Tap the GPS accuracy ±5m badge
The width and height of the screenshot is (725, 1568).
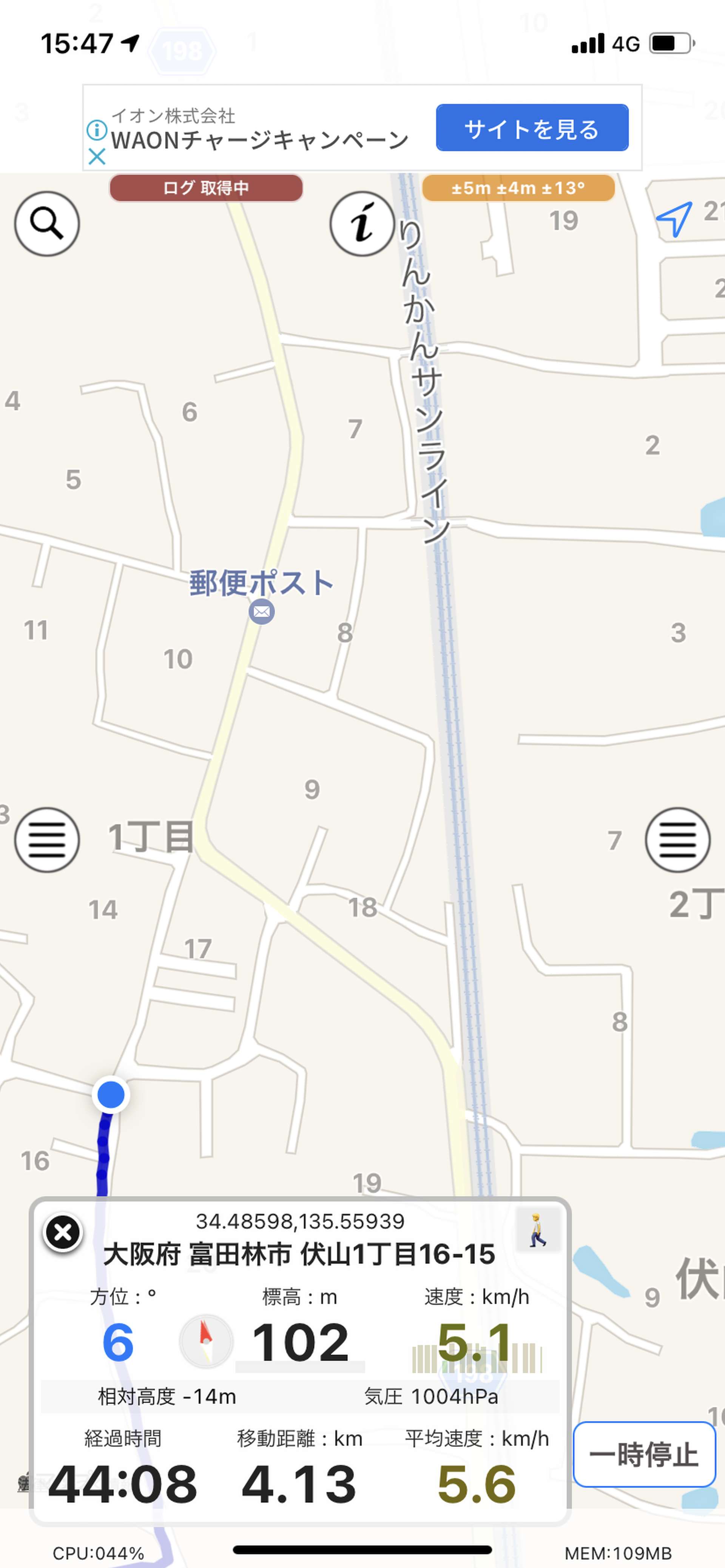pos(518,188)
